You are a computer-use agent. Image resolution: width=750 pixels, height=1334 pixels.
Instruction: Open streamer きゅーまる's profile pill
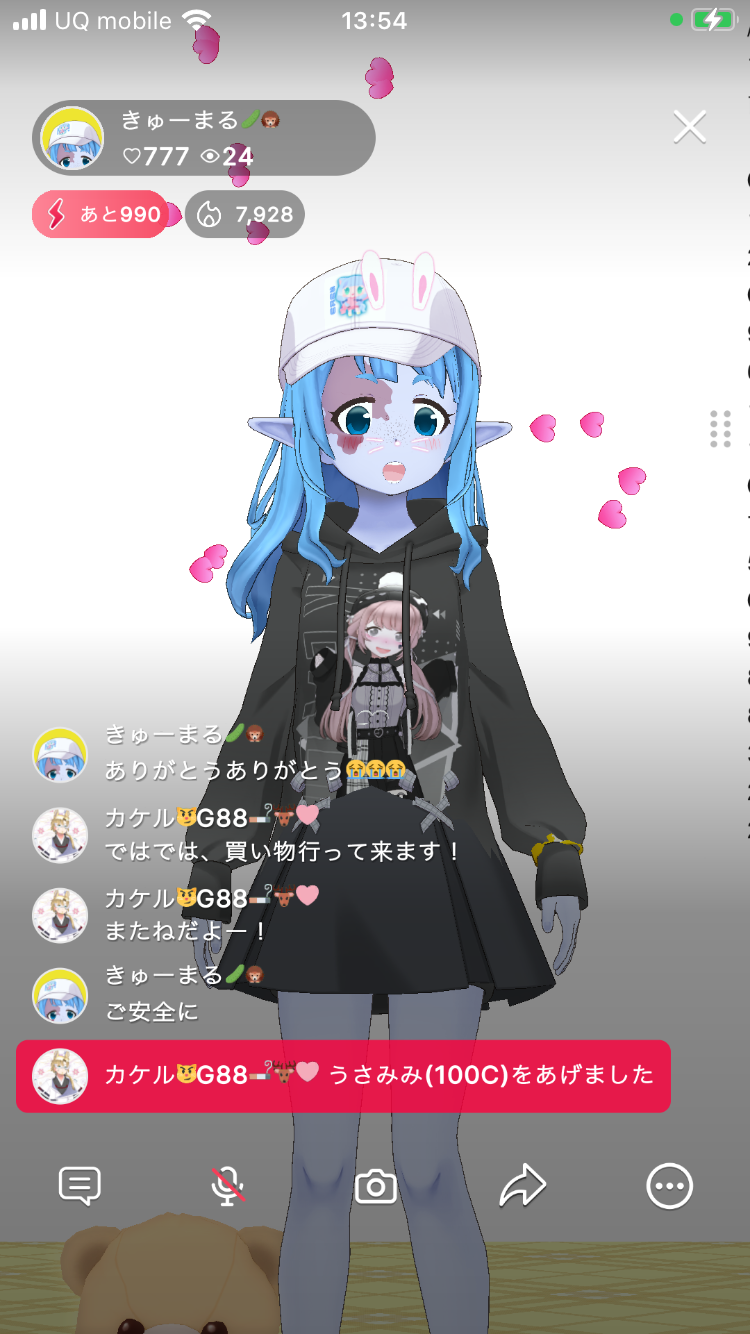(204, 138)
